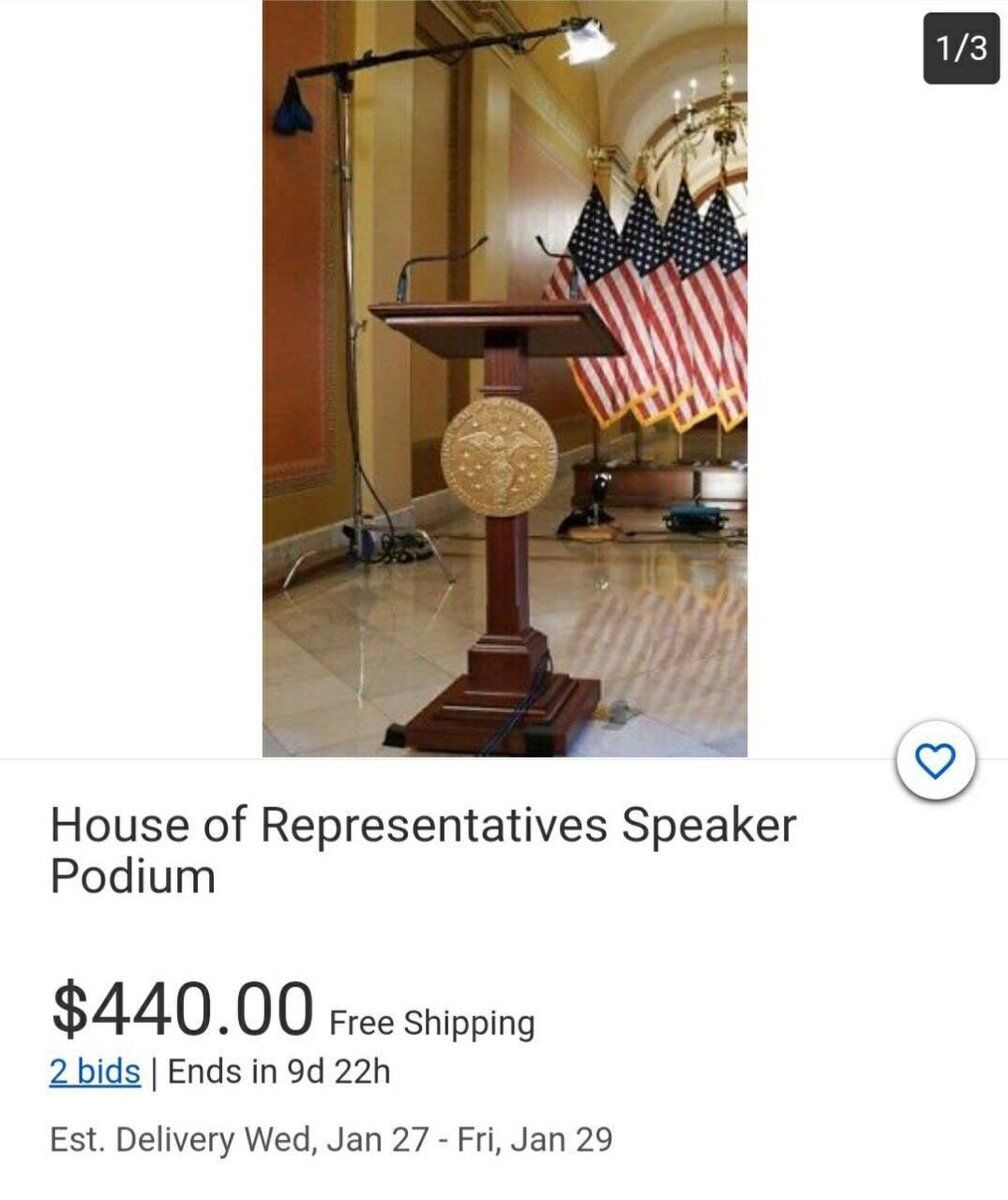Add the podium listing to watchlist
Image resolution: width=1008 pixels, height=1200 pixels.
tap(936, 762)
